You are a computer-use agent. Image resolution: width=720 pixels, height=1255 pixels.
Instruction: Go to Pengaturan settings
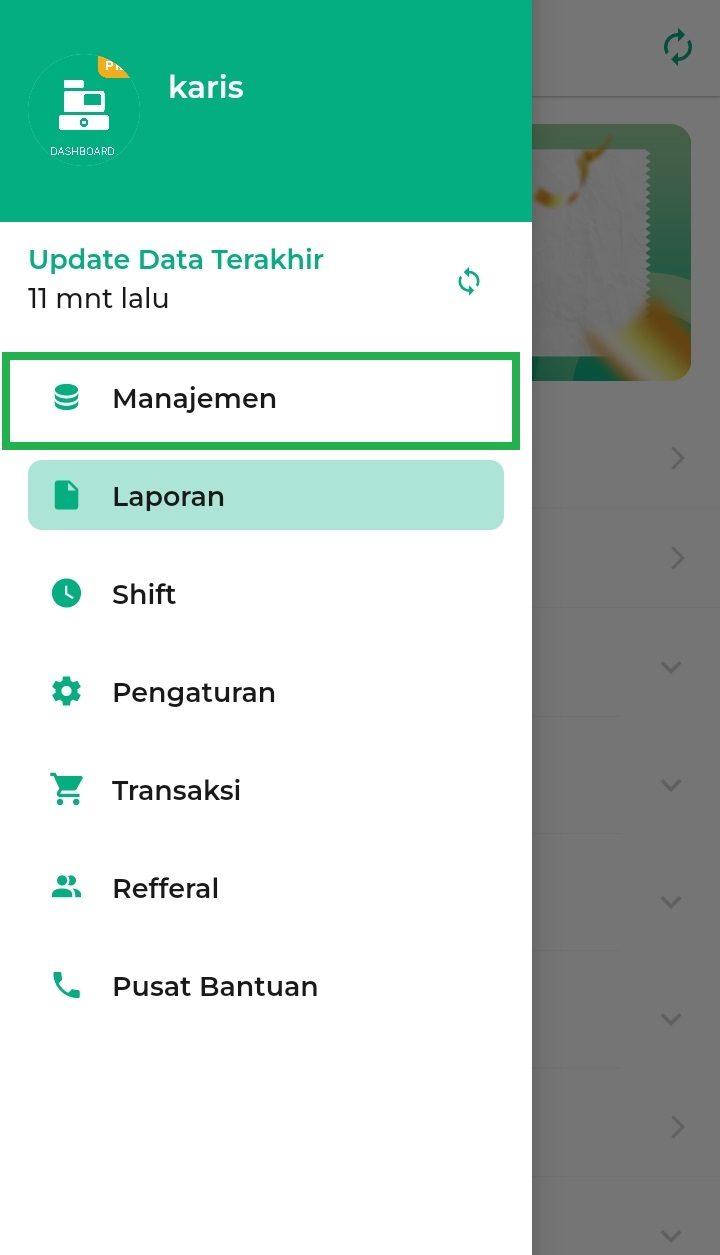265,692
